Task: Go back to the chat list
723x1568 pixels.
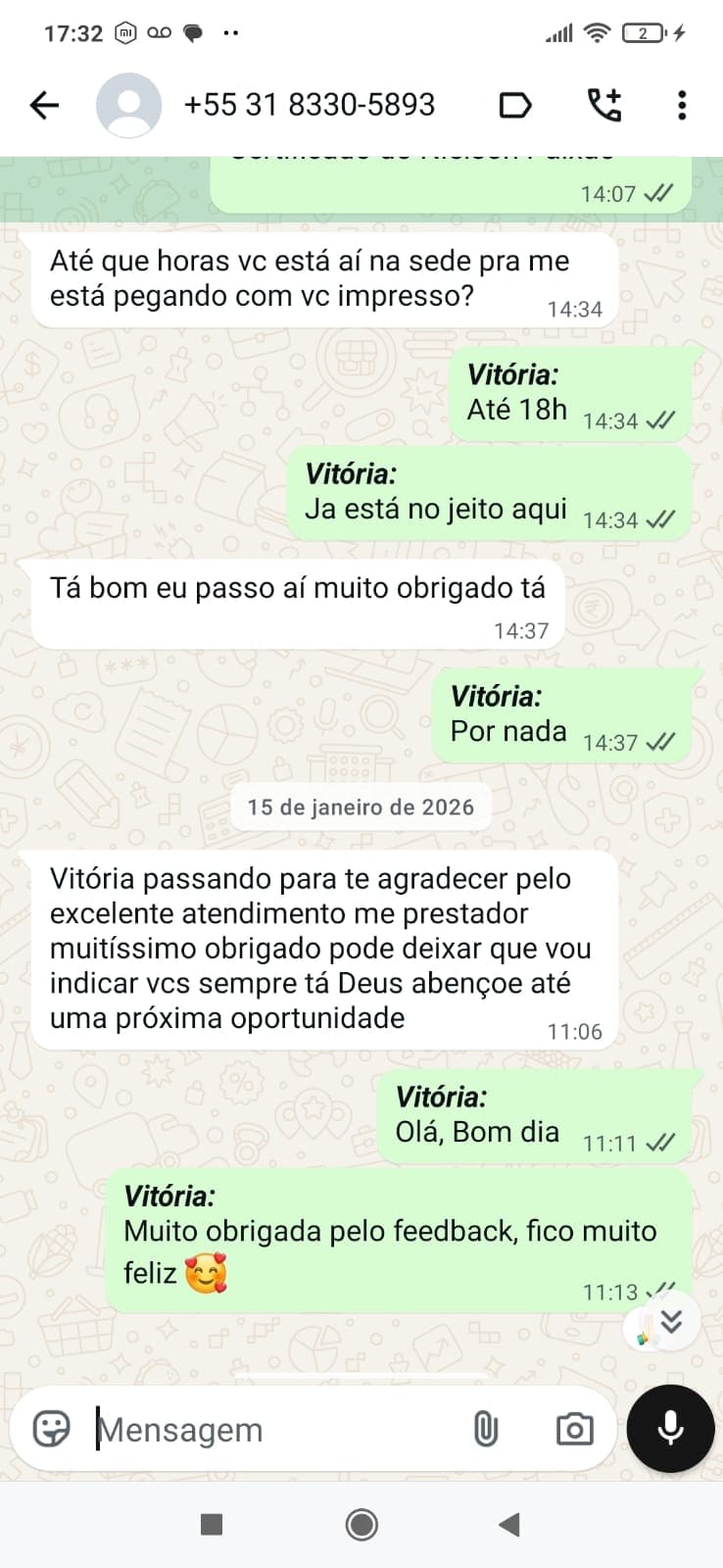Action: (44, 105)
